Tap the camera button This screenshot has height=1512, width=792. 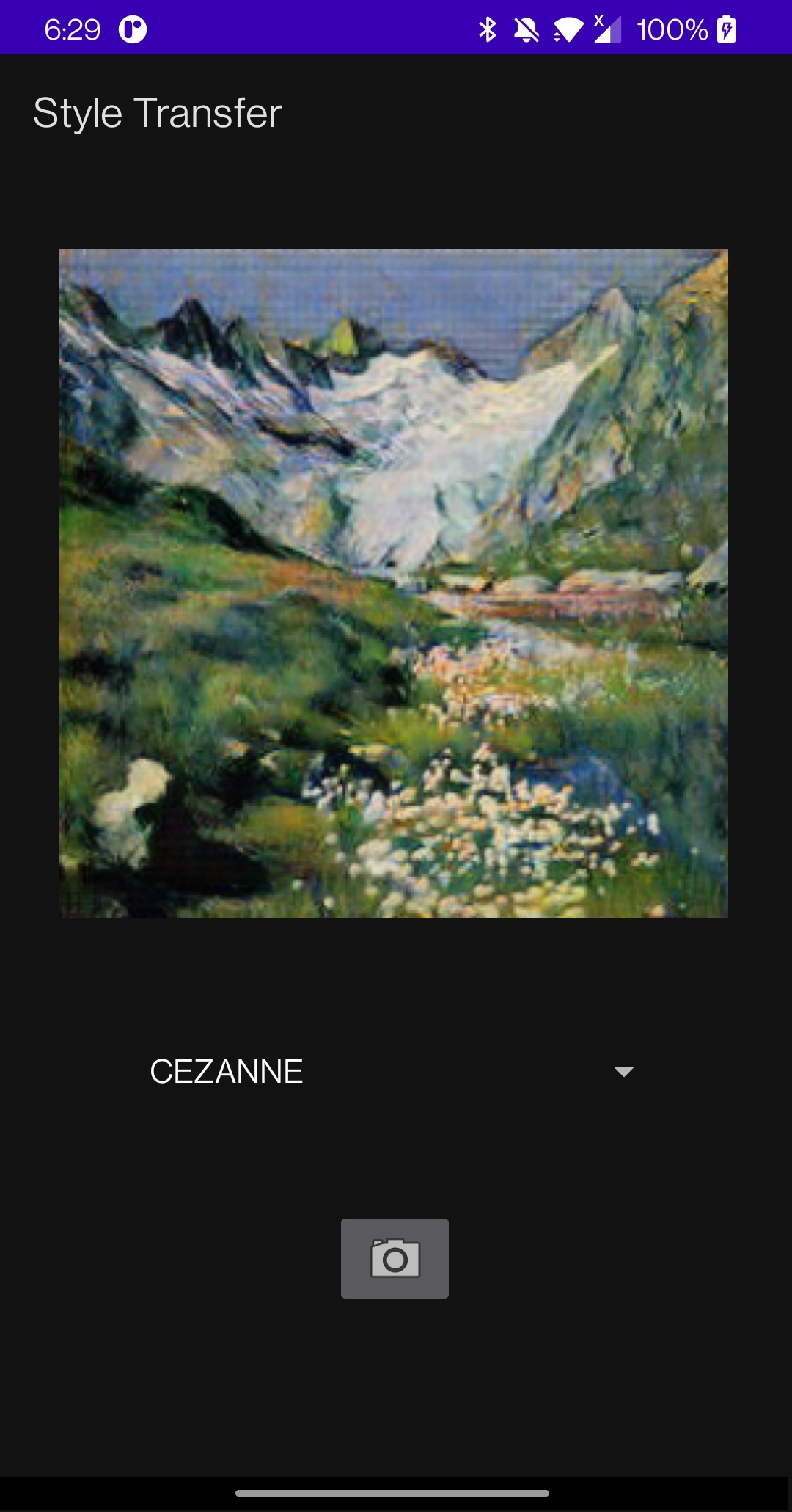click(395, 1258)
